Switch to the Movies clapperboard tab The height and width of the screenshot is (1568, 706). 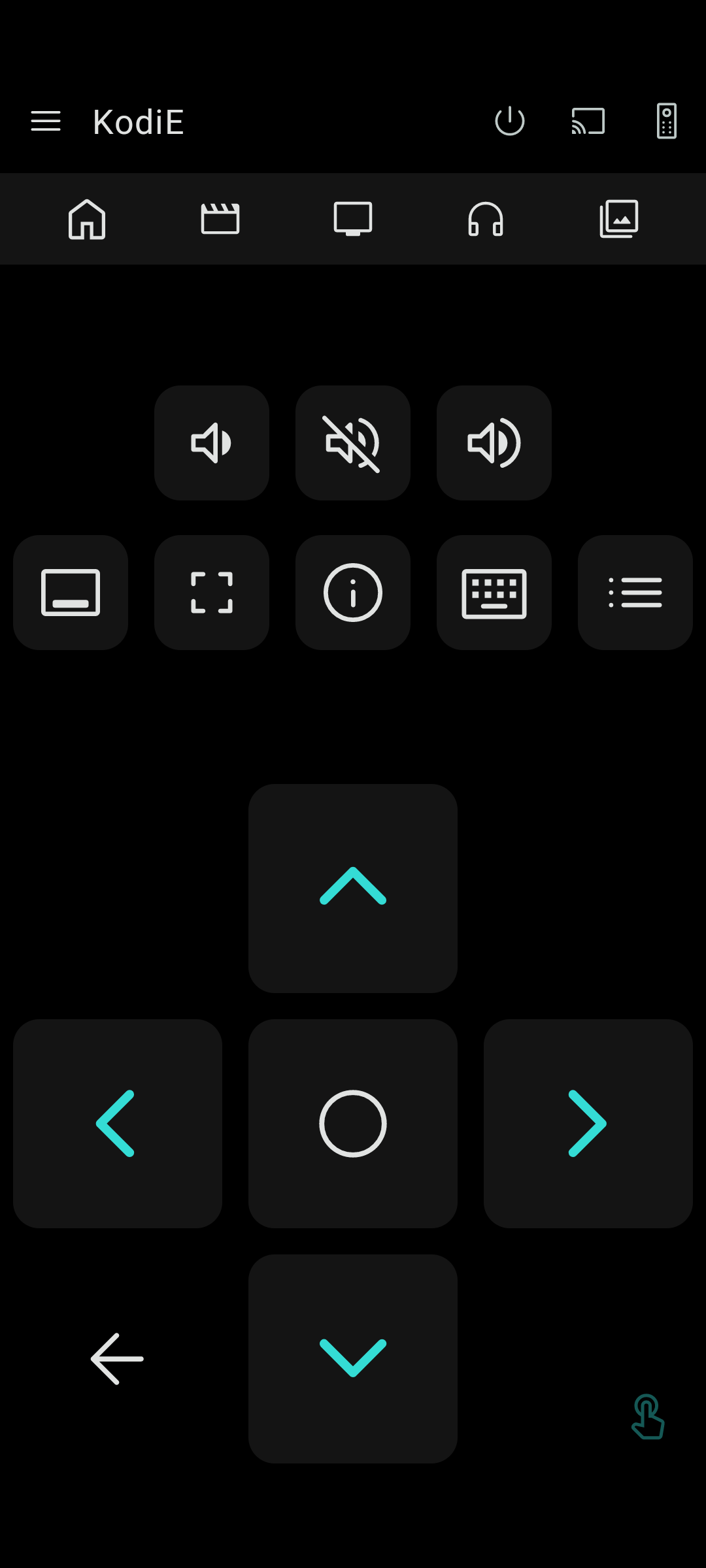[x=220, y=219]
